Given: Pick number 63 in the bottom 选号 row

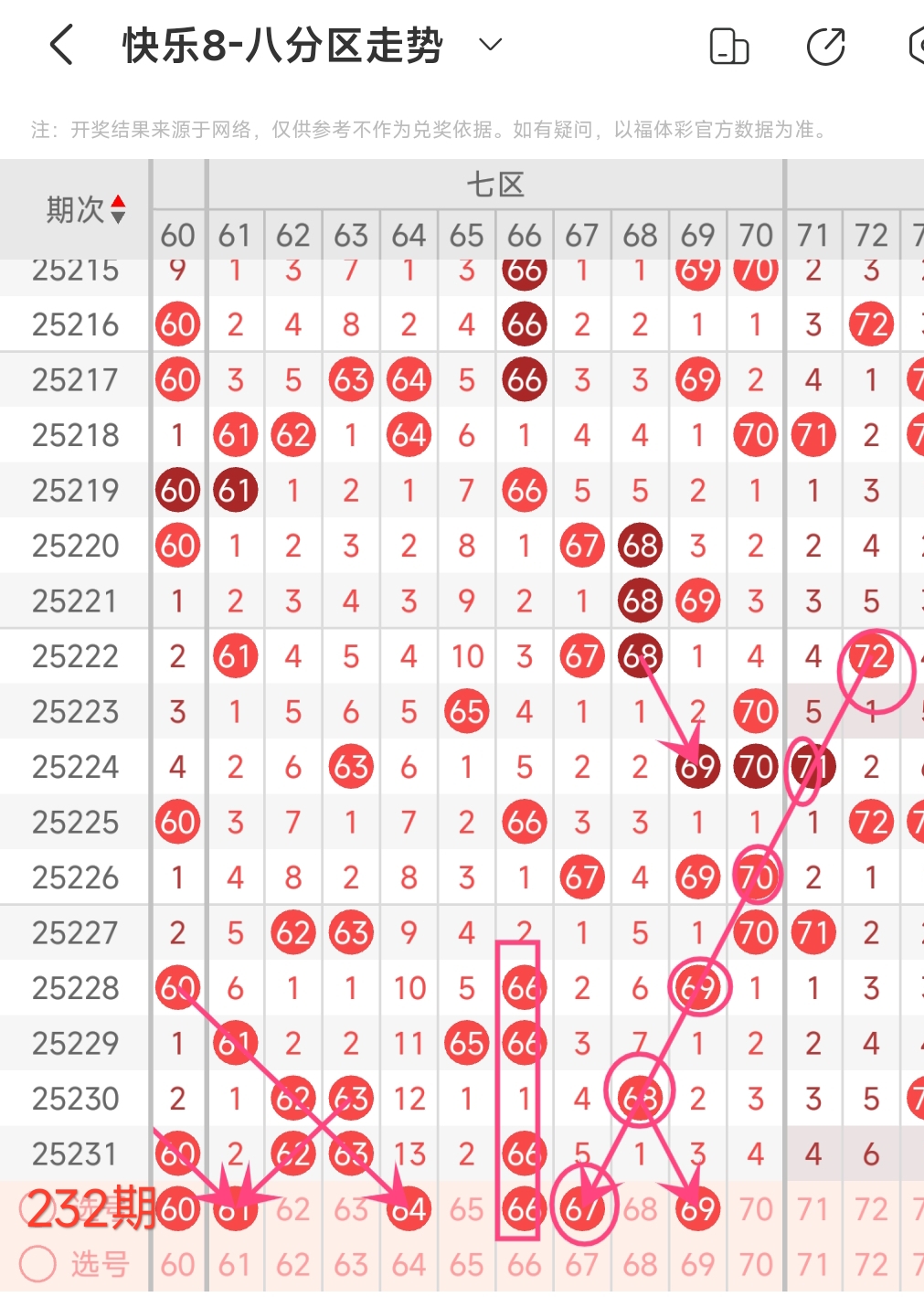Looking at the screenshot, I should [x=351, y=1265].
